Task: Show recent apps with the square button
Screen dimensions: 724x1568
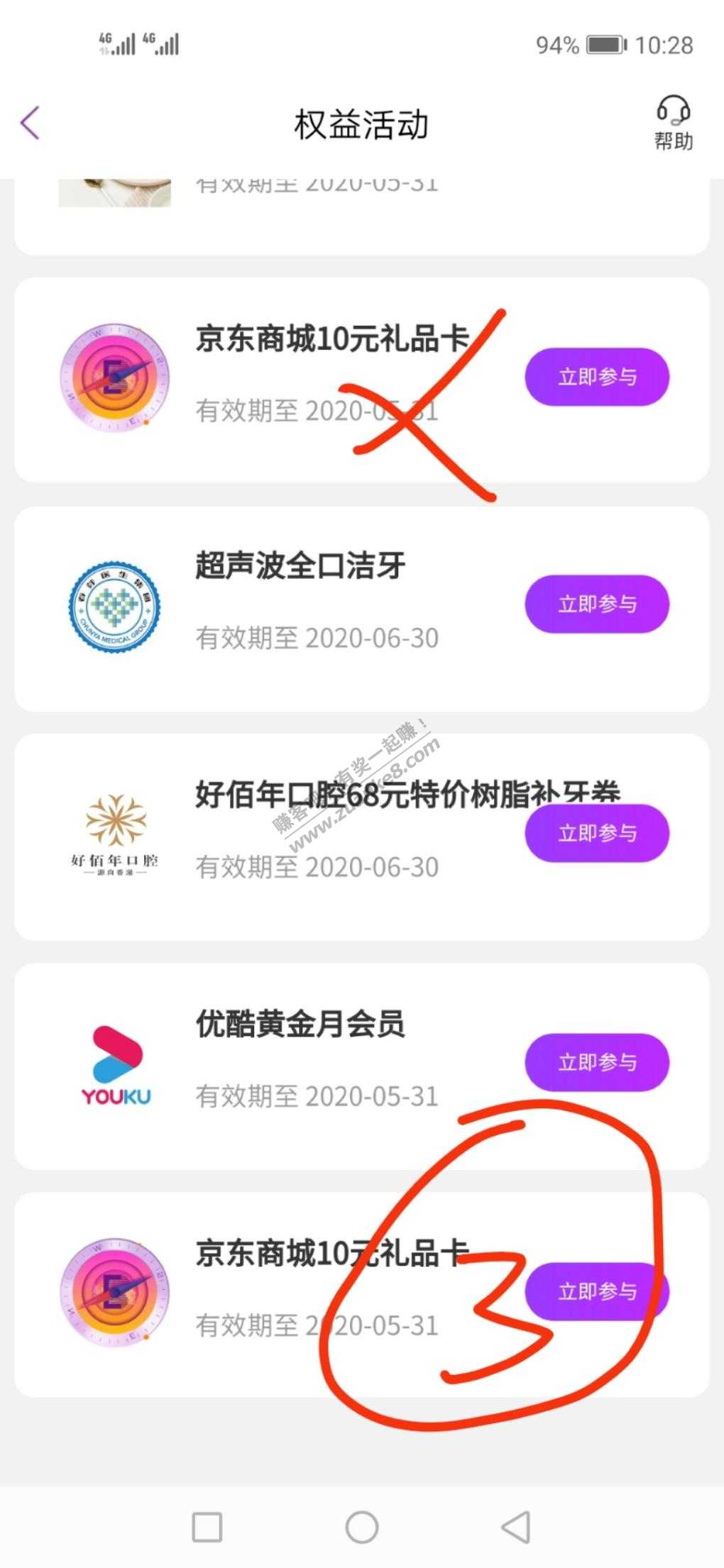Action: click(x=207, y=1527)
